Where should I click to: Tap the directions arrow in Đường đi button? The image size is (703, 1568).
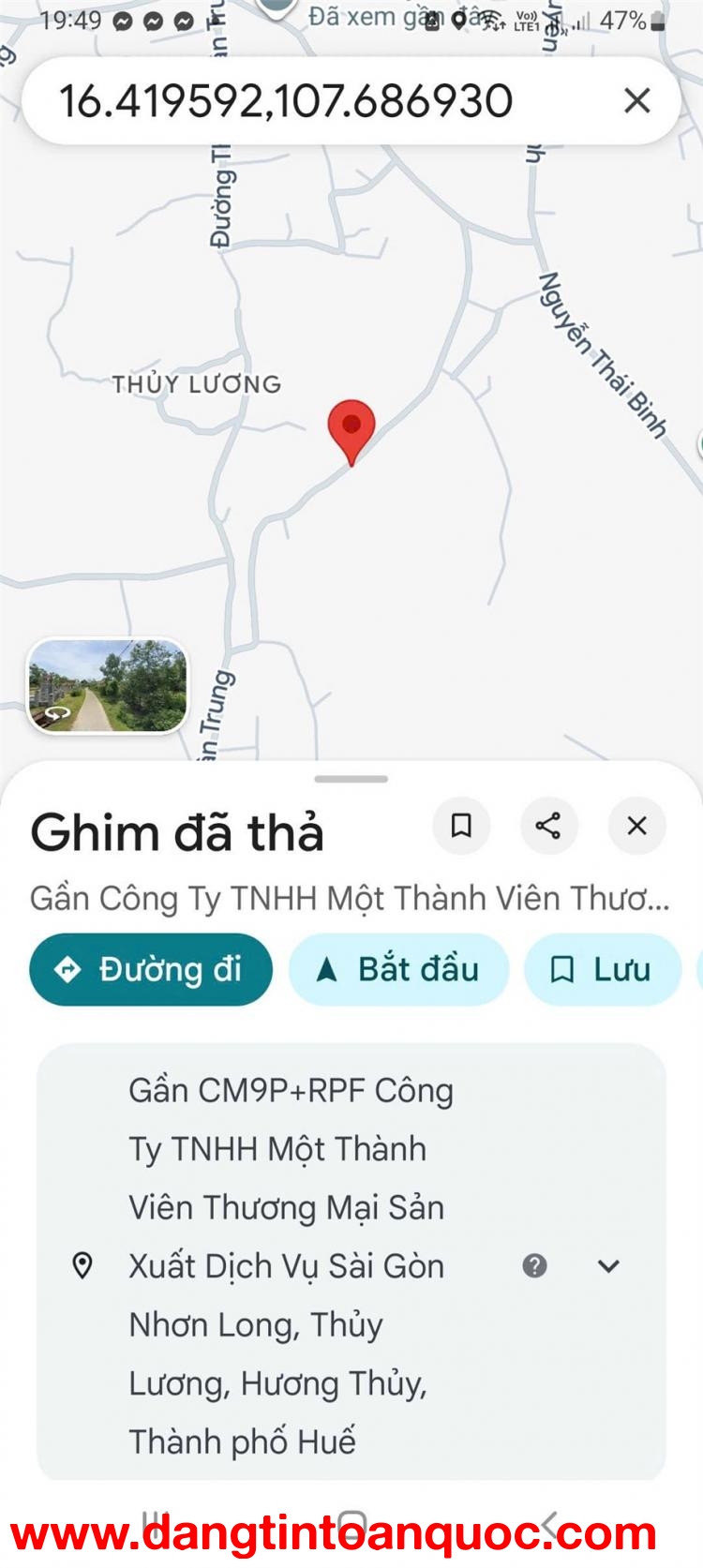click(68, 970)
